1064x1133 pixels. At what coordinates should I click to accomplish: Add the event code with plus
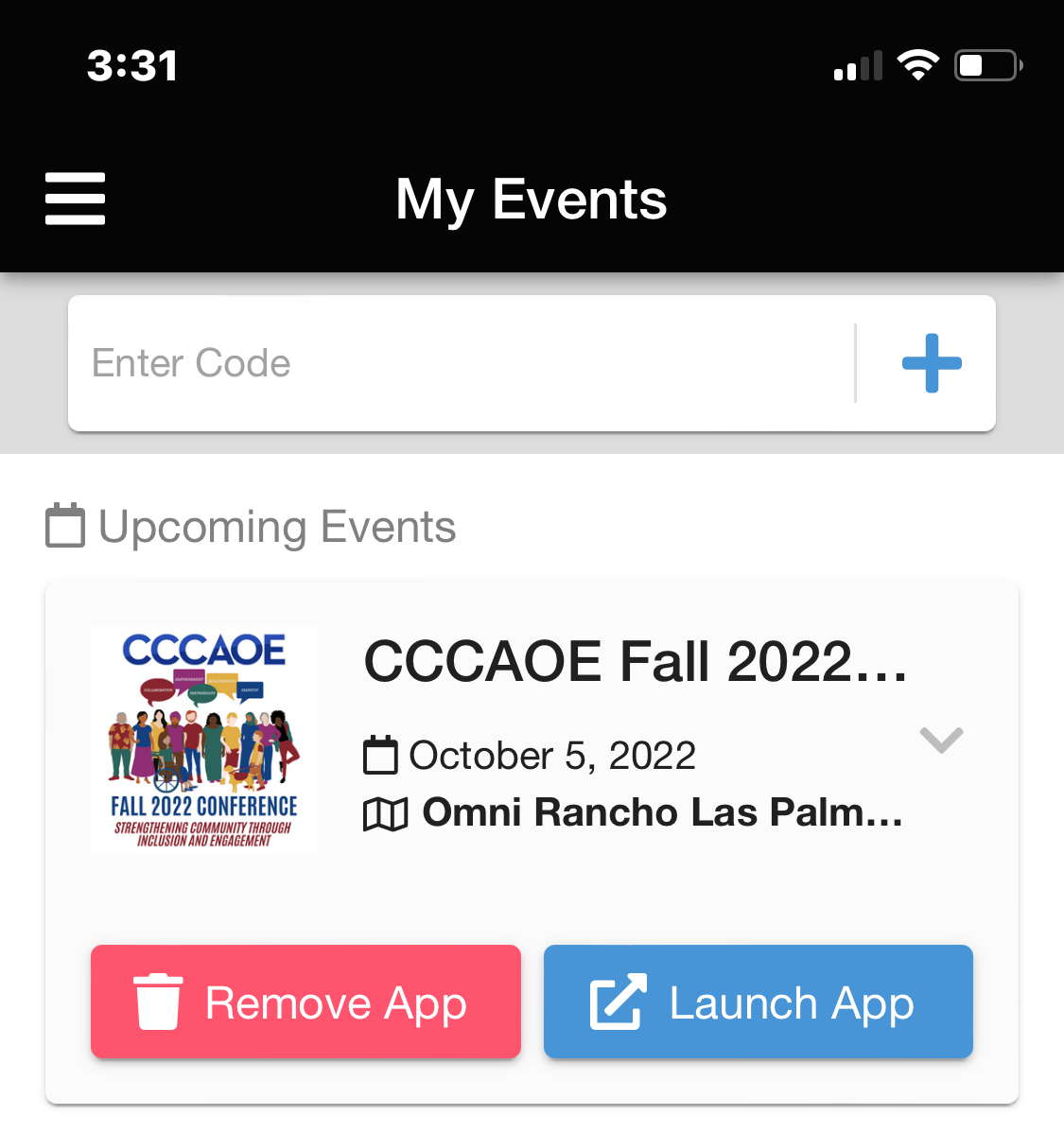(x=932, y=363)
